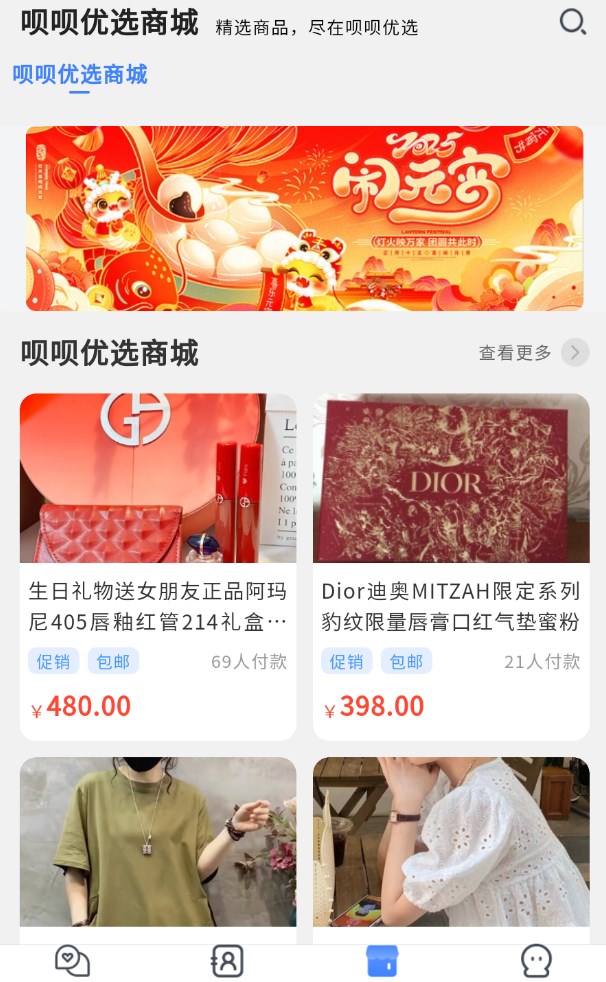Open the 阿玛尼405唇釉 gift box product
The width and height of the screenshot is (606, 982).
pos(158,565)
